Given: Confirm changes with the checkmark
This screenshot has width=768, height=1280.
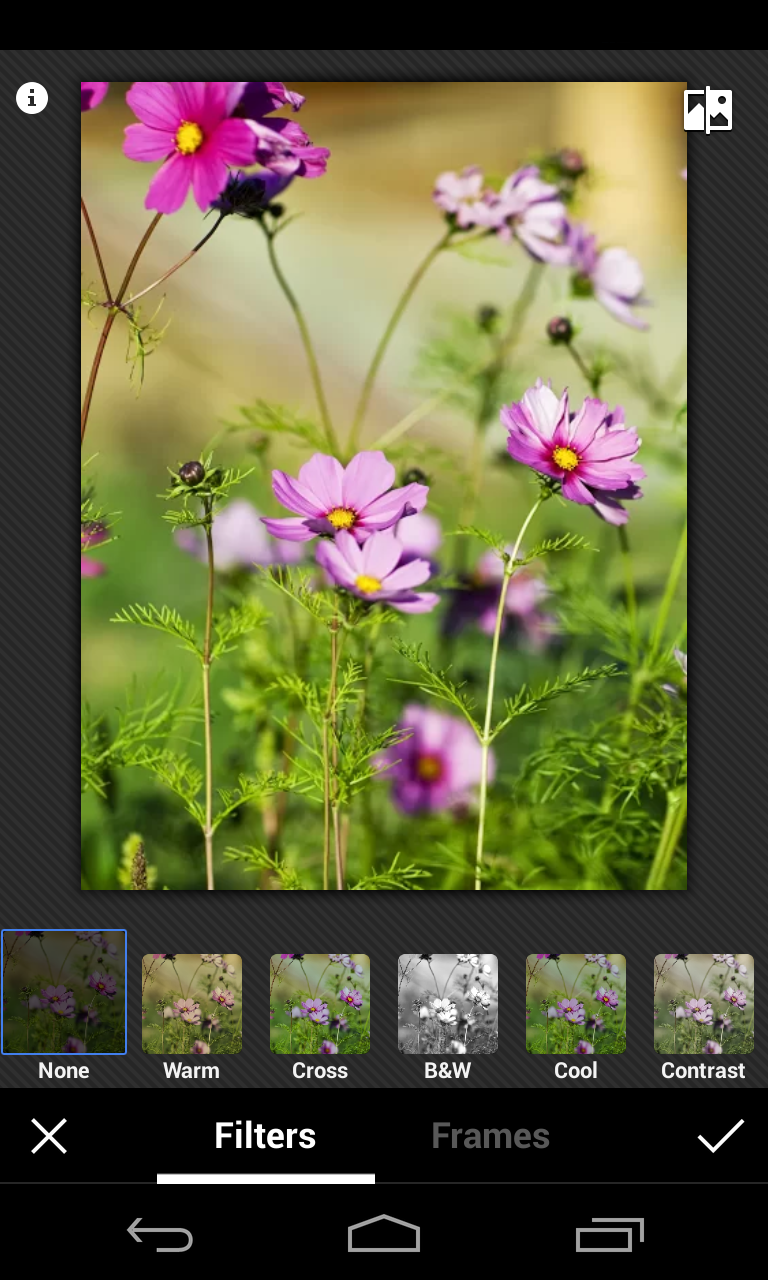Looking at the screenshot, I should coord(720,1136).
